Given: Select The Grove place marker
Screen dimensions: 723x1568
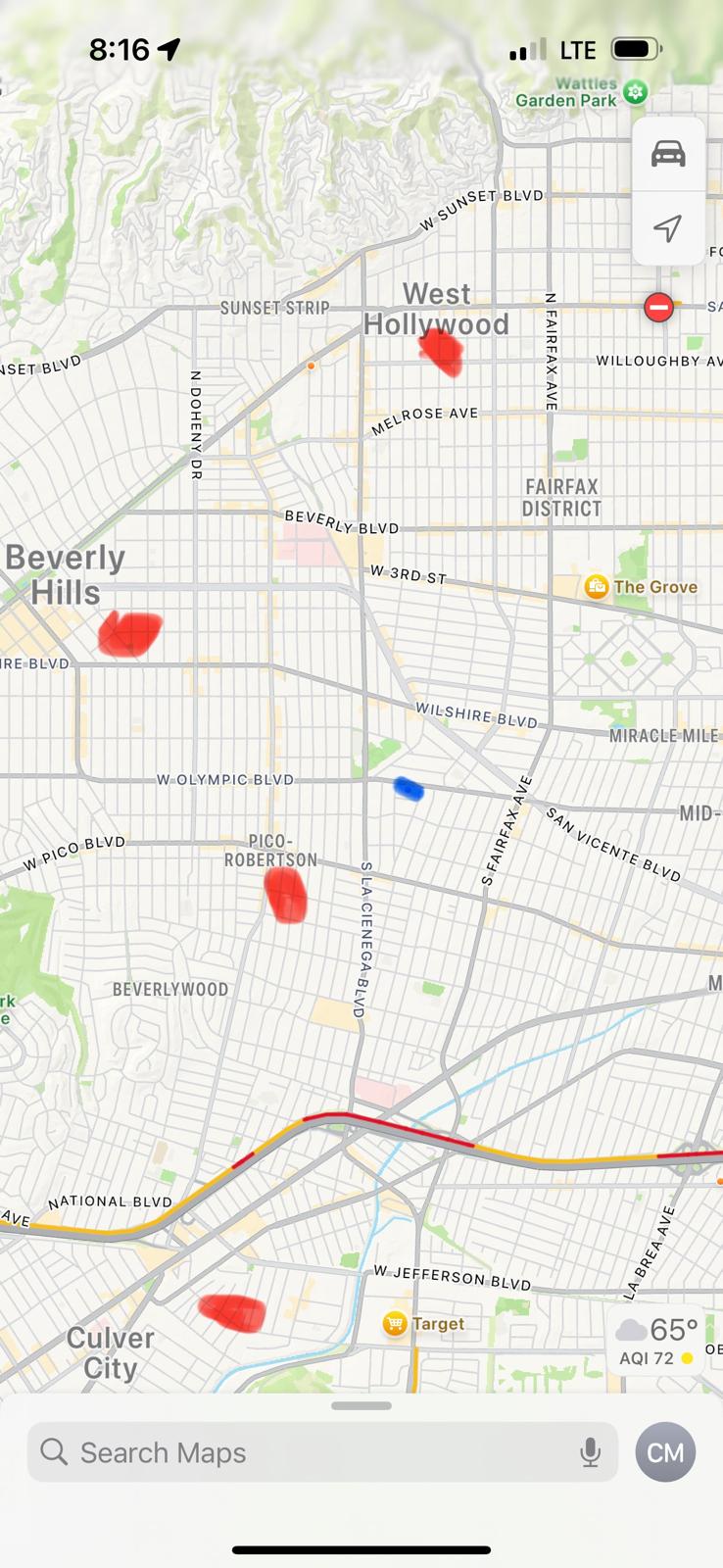Looking at the screenshot, I should 596,587.
